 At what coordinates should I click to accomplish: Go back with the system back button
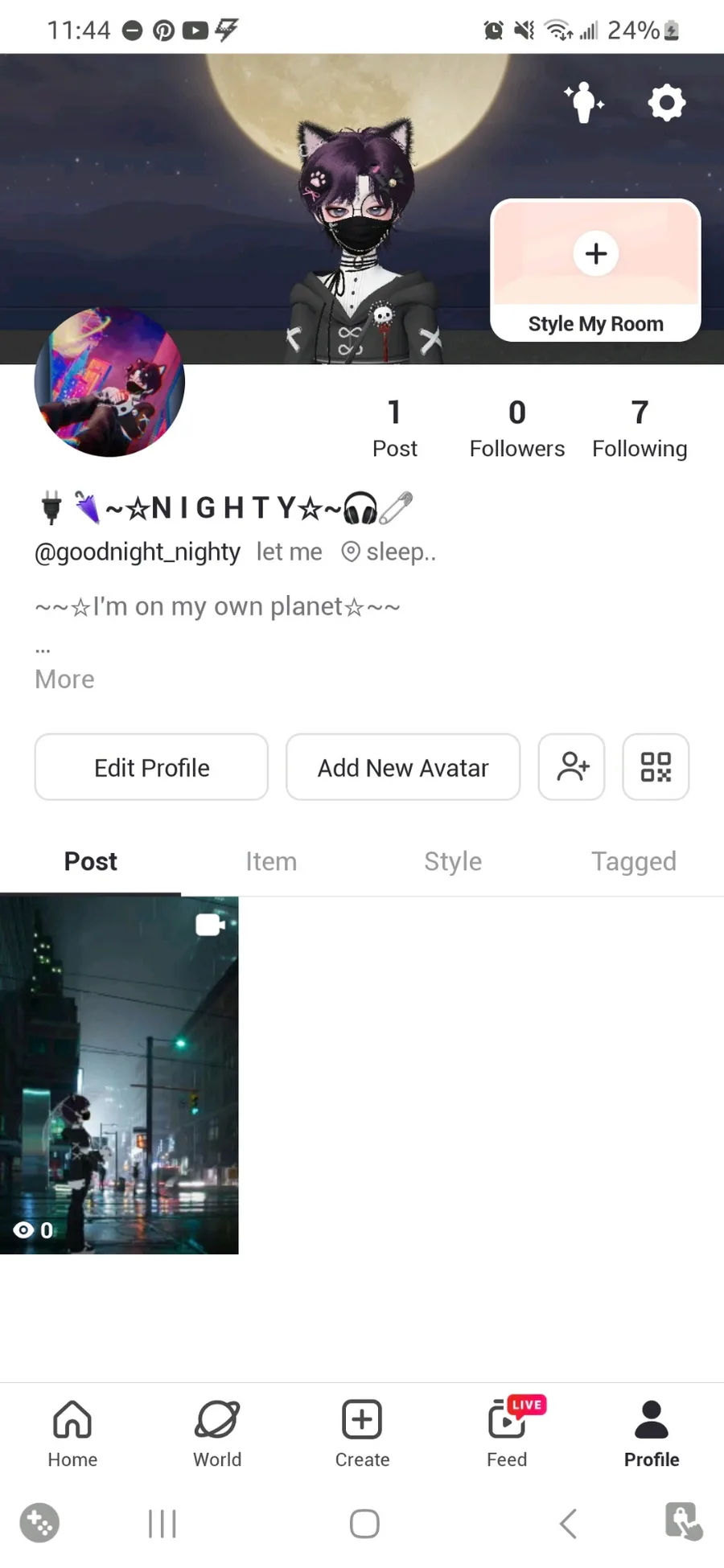point(568,1523)
